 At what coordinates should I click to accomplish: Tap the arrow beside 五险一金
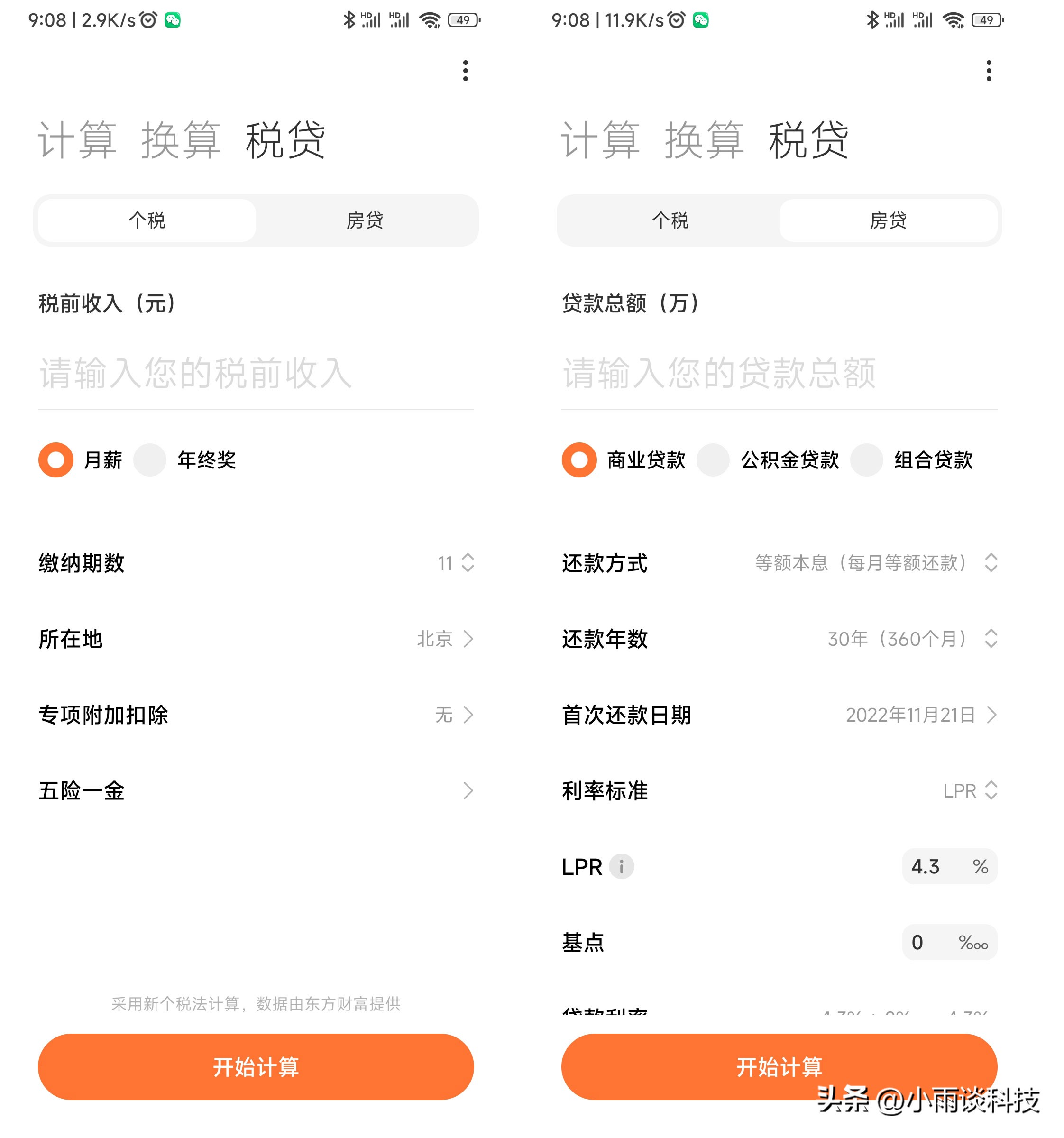point(468,791)
